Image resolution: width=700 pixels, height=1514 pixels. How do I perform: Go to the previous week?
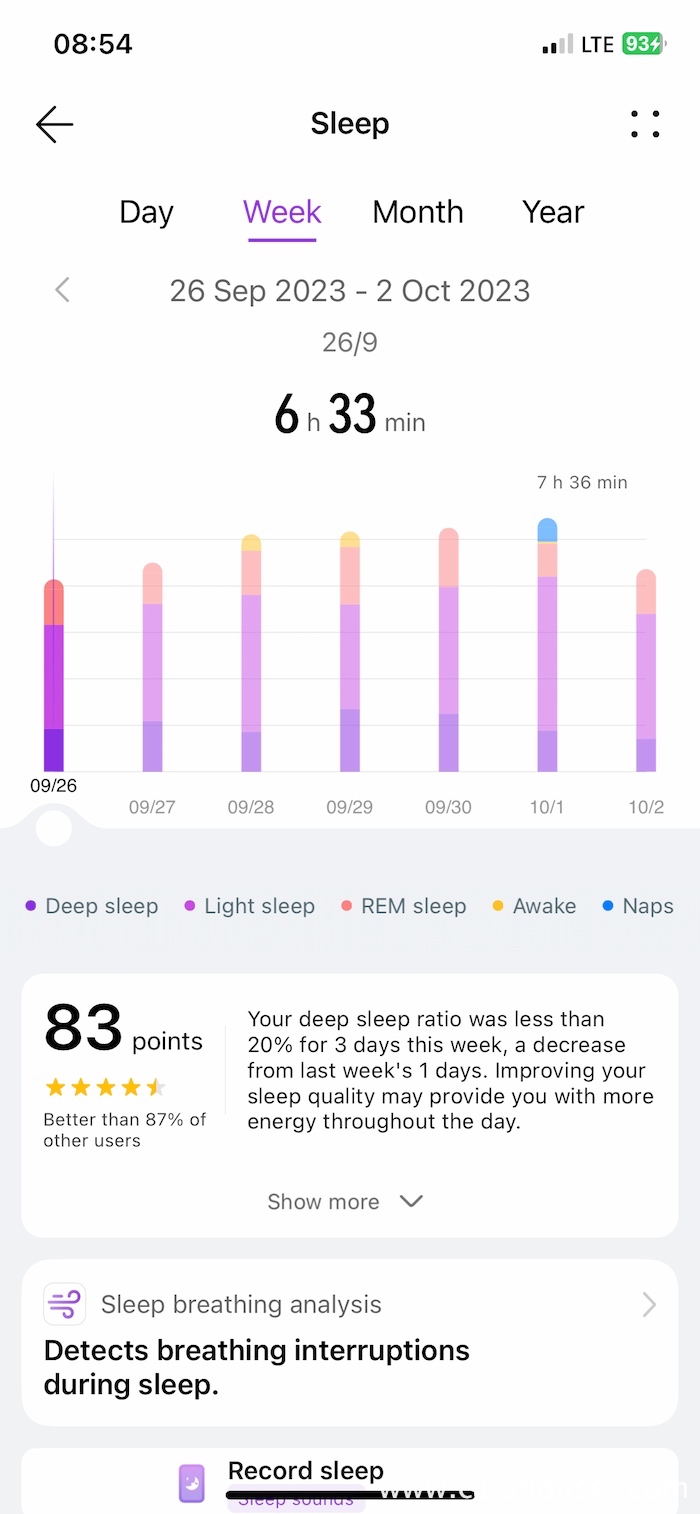[x=62, y=291]
